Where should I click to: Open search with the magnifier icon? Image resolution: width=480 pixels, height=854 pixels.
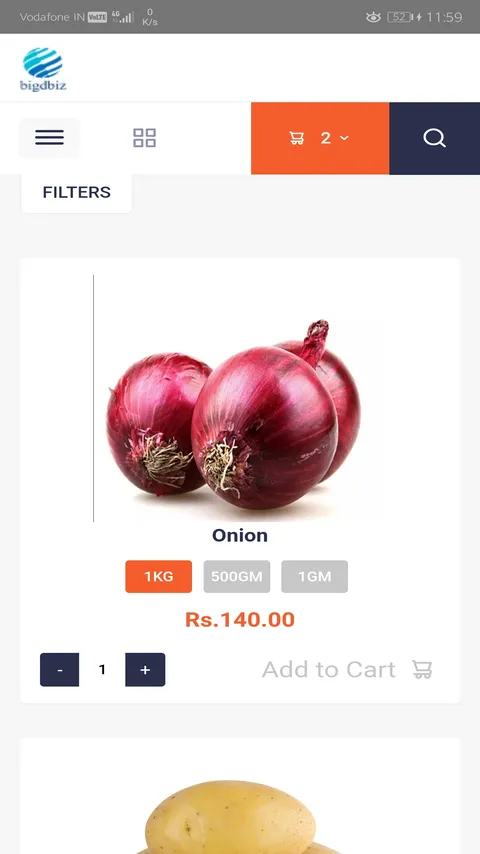435,138
